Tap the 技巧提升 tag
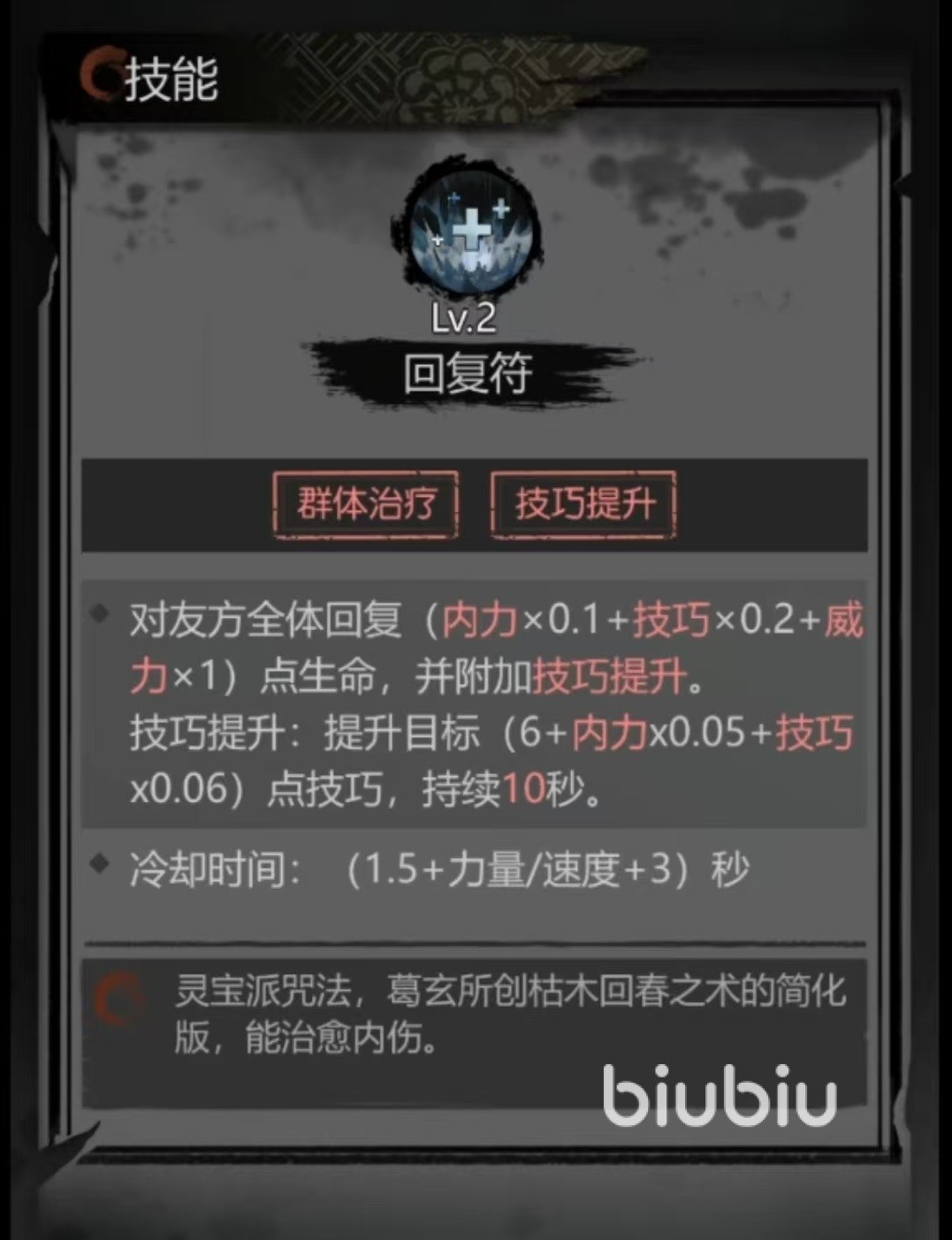The image size is (952, 1240). [584, 505]
